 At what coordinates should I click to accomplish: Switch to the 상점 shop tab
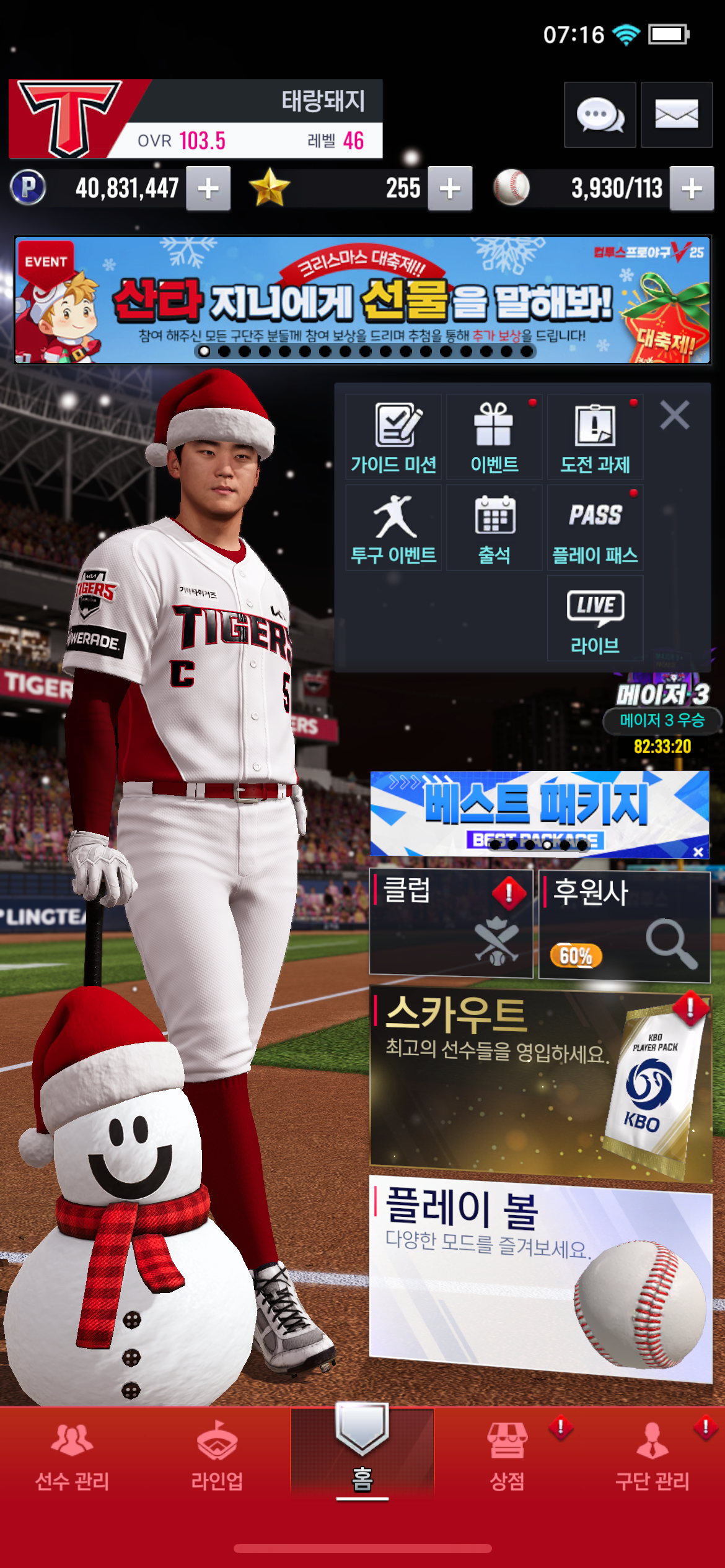pyautogui.click(x=507, y=1455)
